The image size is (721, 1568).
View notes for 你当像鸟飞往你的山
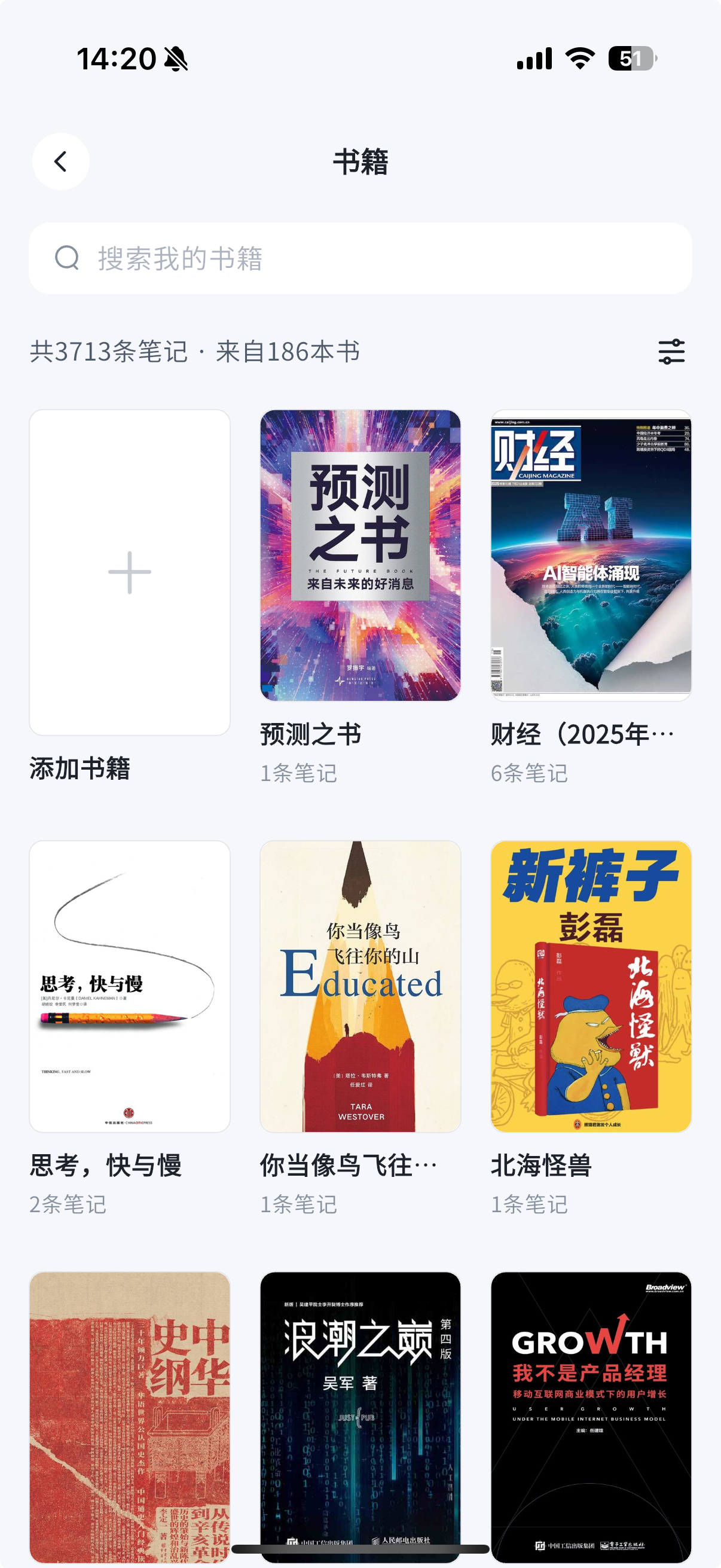point(360,986)
